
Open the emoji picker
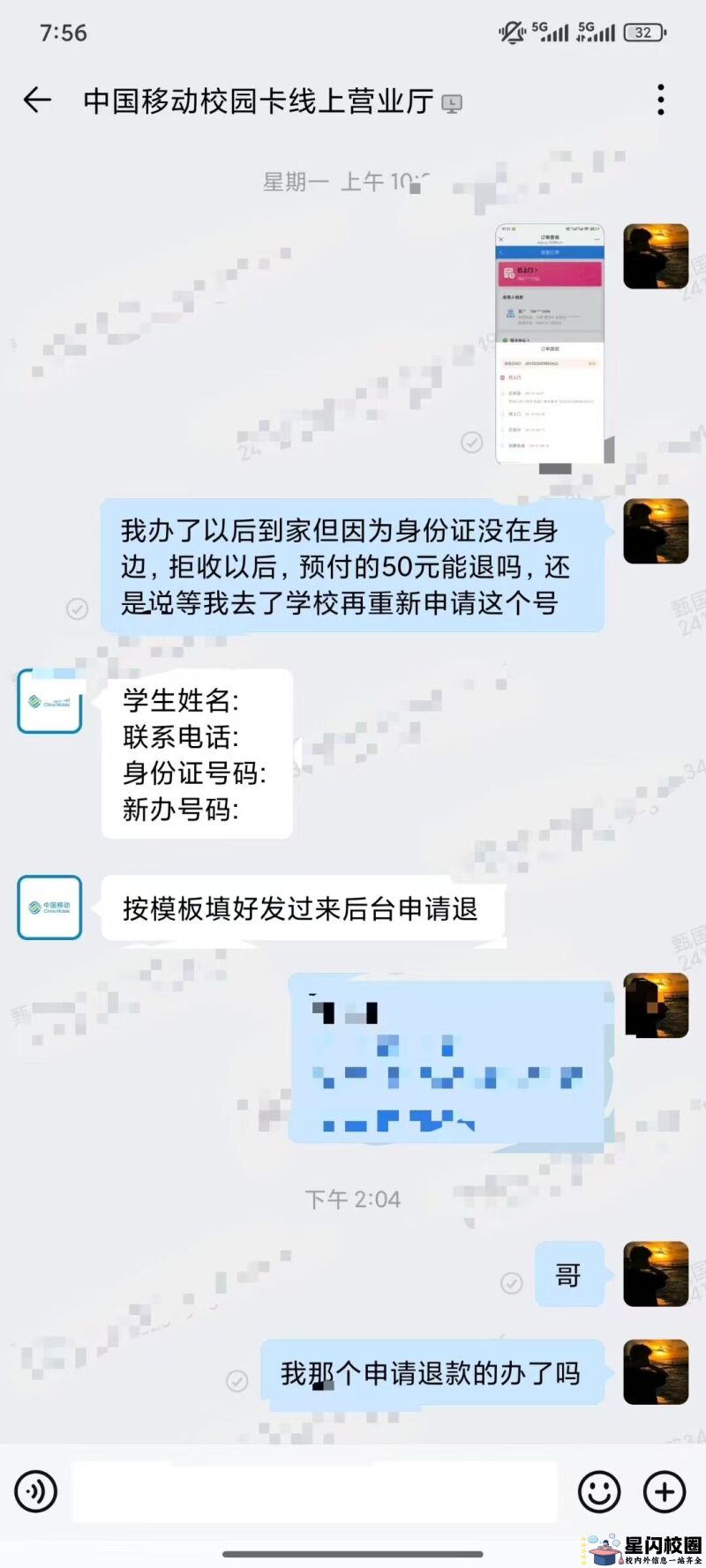pyautogui.click(x=599, y=1491)
